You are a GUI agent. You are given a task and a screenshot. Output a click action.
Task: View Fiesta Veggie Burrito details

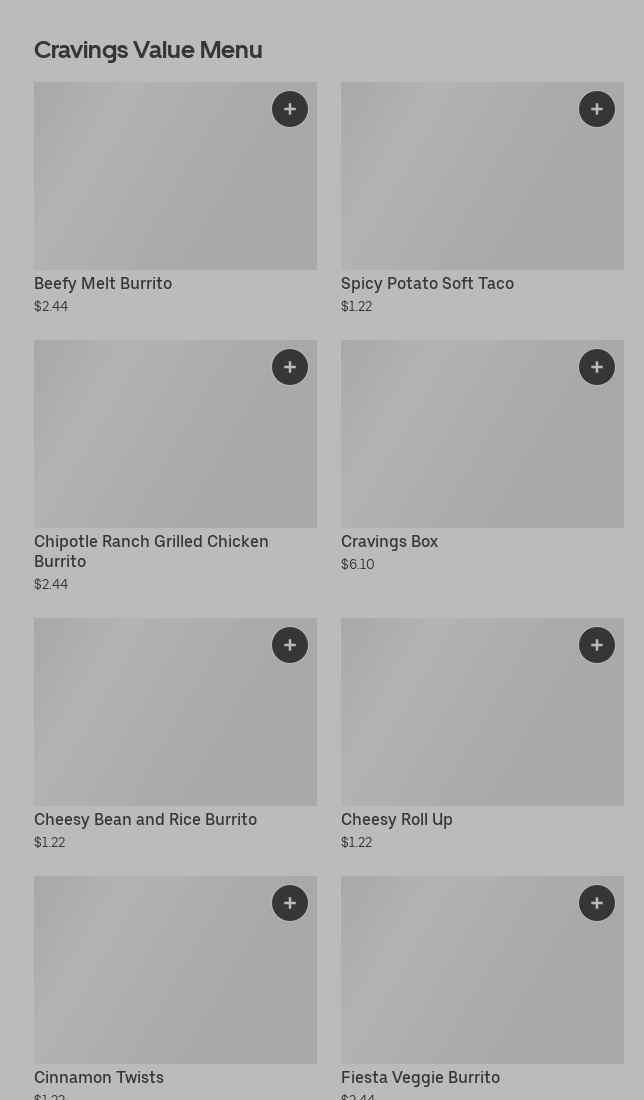pyautogui.click(x=483, y=988)
